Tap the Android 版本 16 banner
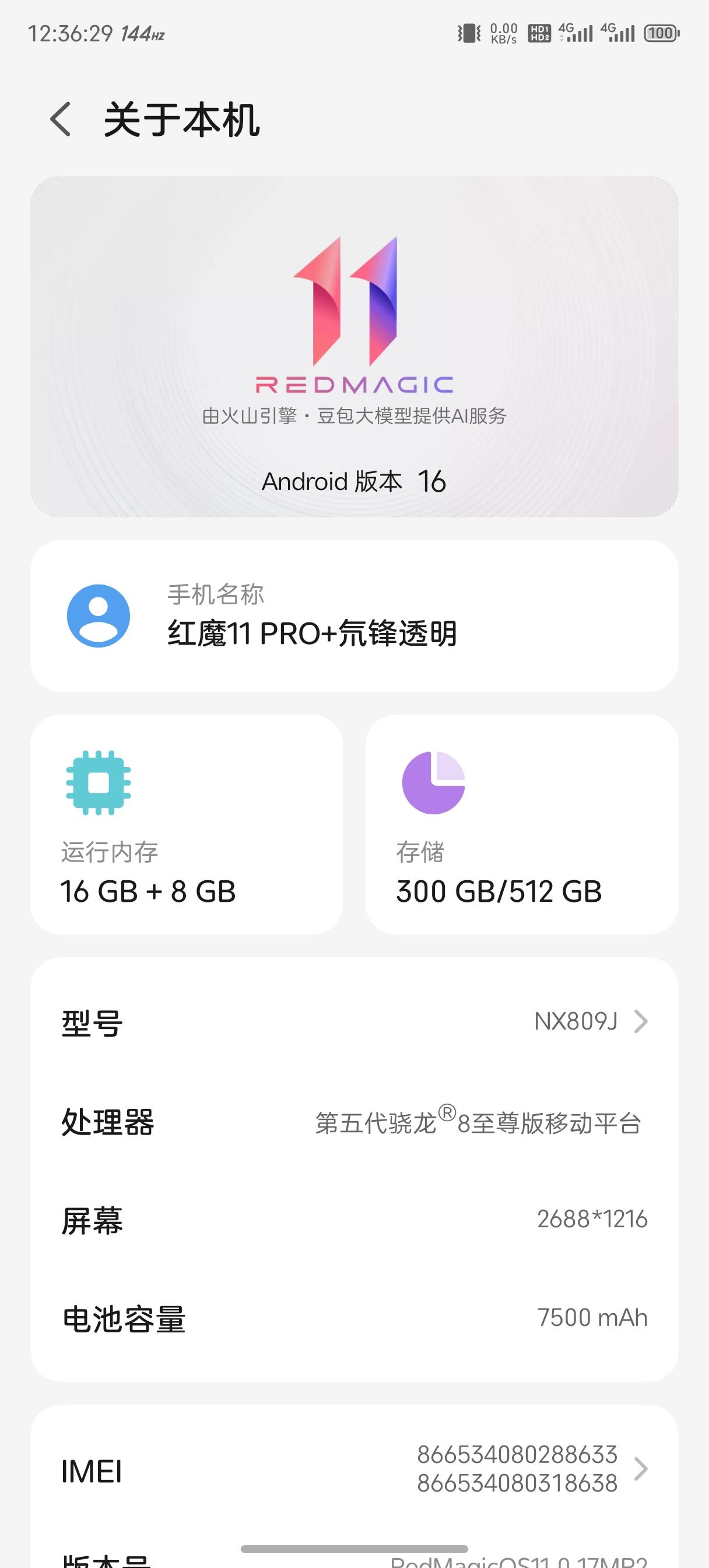Image resolution: width=709 pixels, height=1568 pixels. tap(354, 481)
